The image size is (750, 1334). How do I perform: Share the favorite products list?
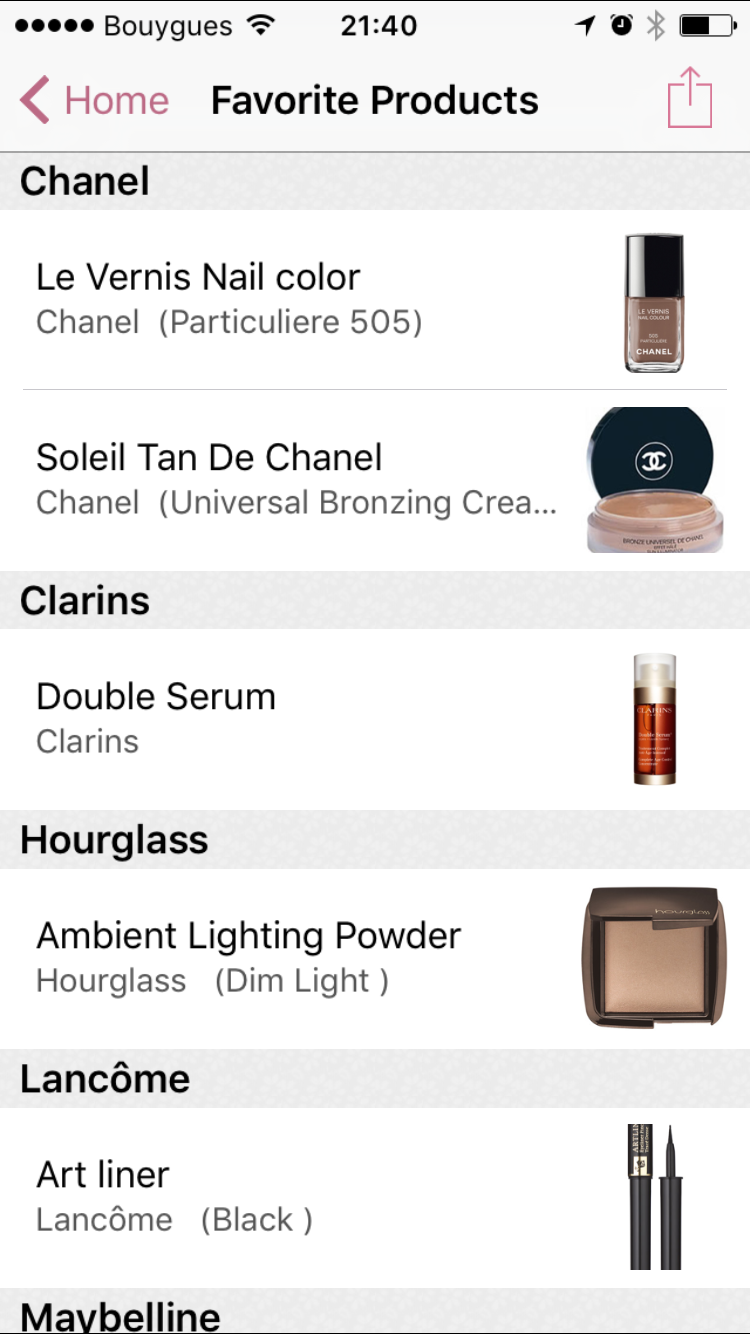click(x=690, y=98)
